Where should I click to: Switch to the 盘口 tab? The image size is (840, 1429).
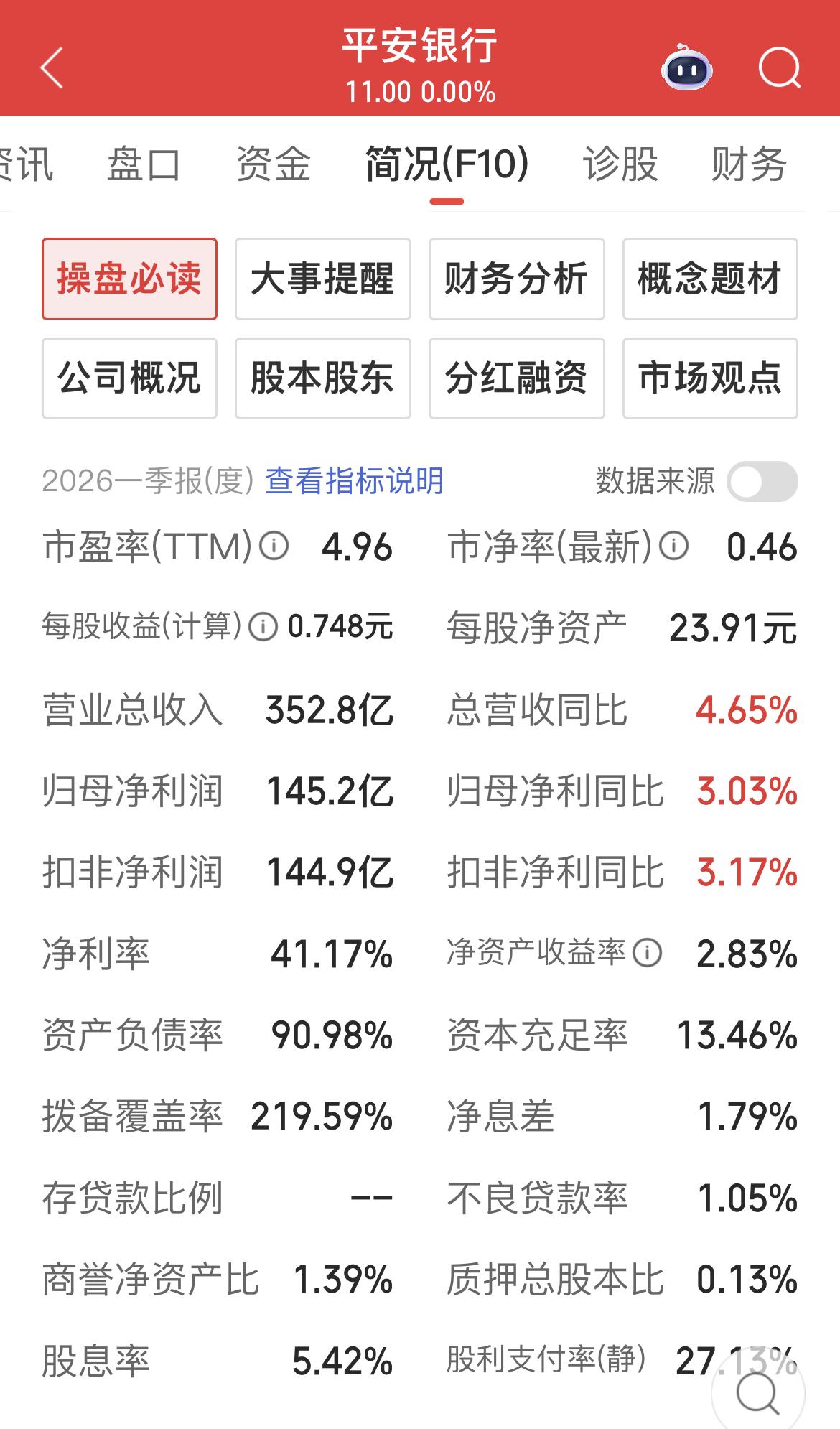click(144, 164)
